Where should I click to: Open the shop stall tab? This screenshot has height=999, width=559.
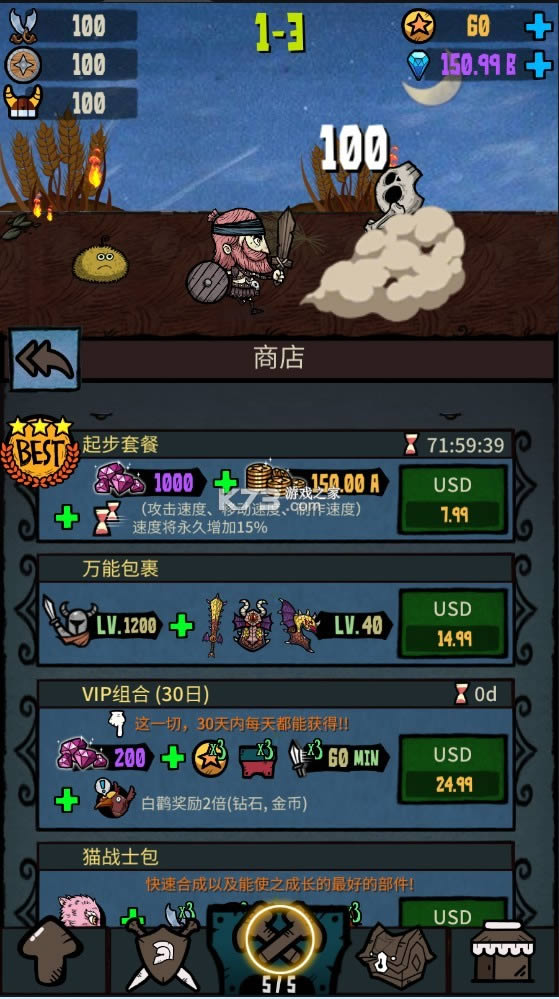pyautogui.click(x=504, y=952)
